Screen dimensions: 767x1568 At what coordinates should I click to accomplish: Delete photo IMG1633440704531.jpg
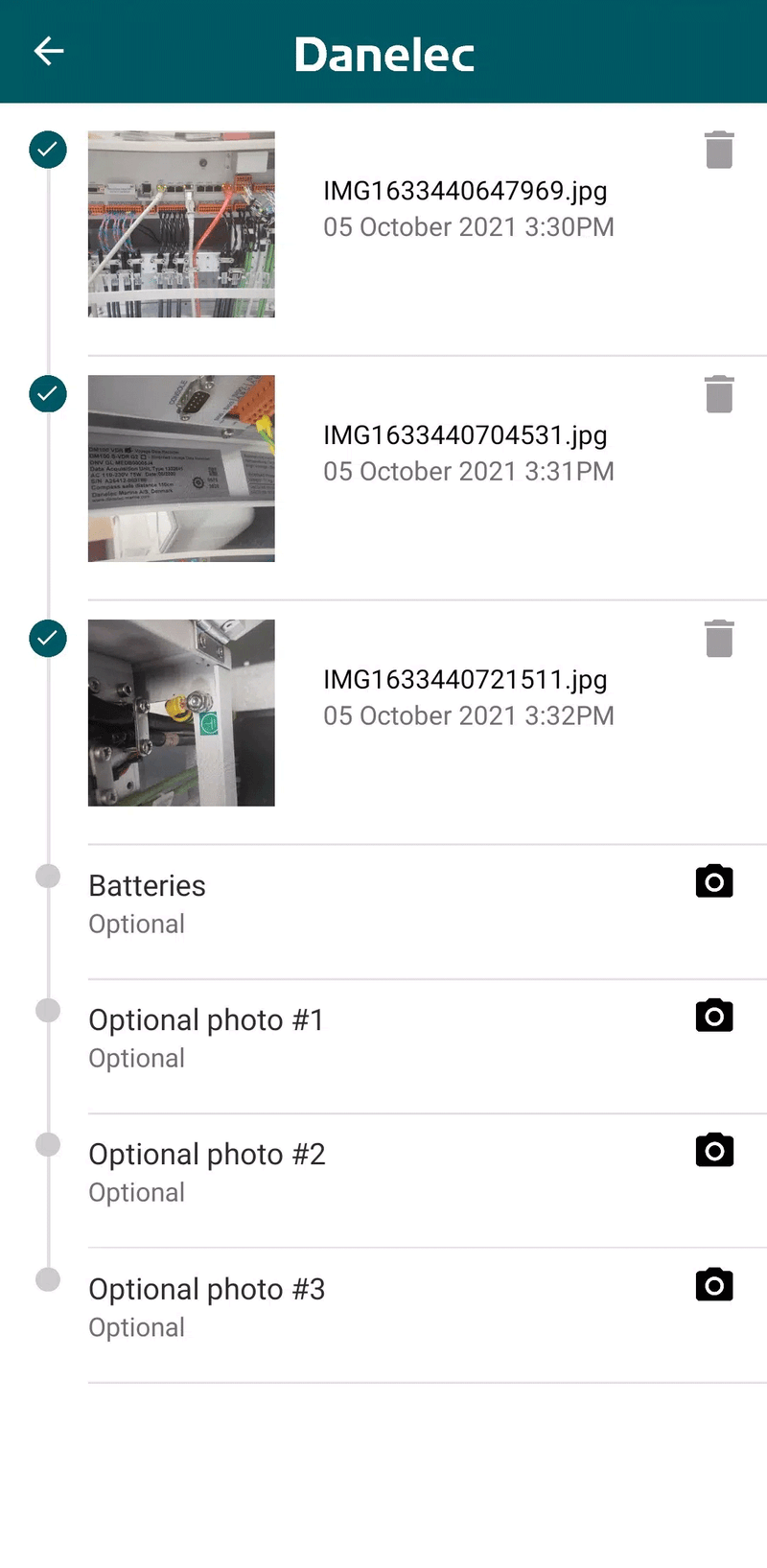(x=719, y=394)
